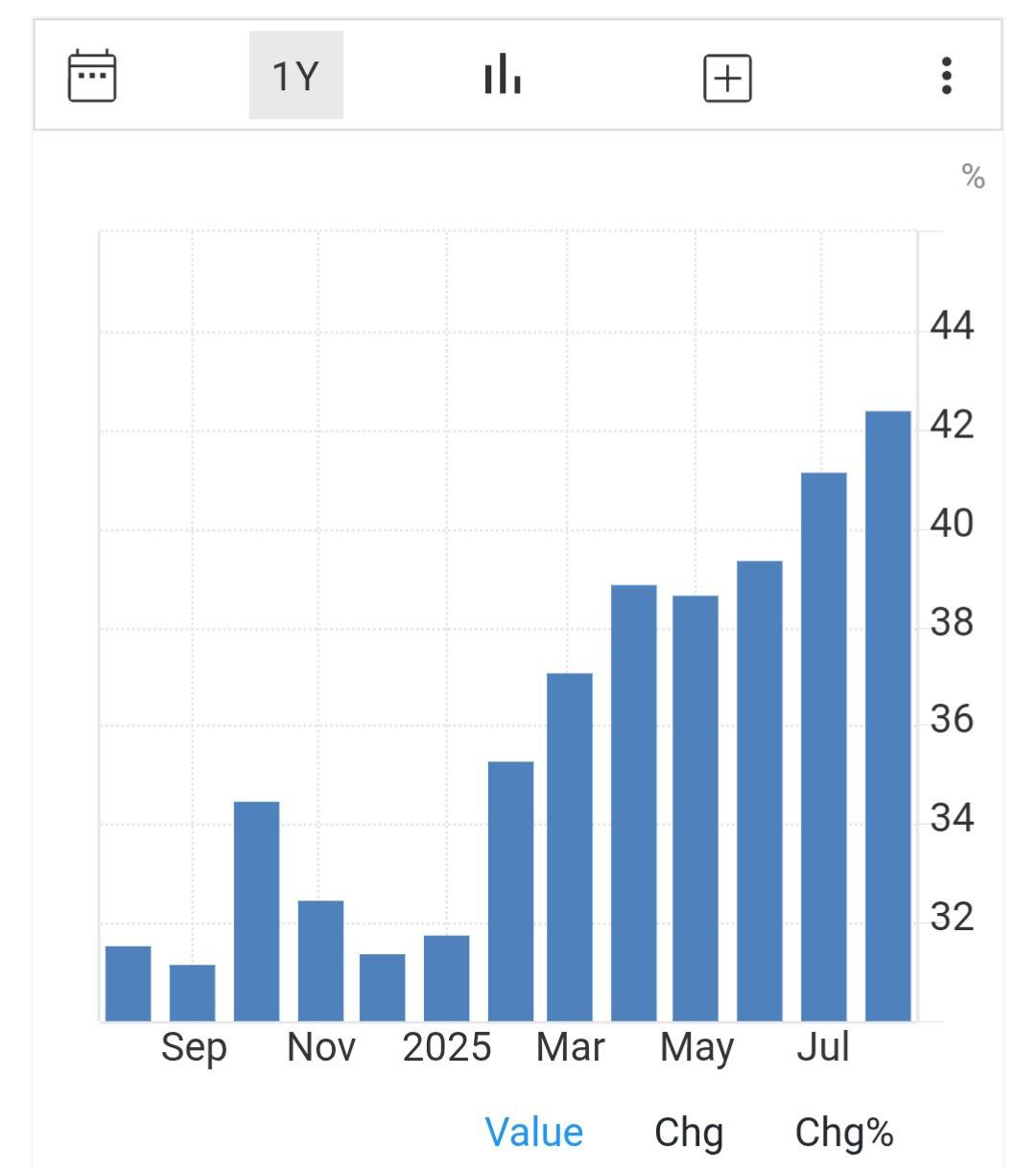Viewport: 1036px width, 1168px height.
Task: Change the chart type
Action: coord(503,75)
